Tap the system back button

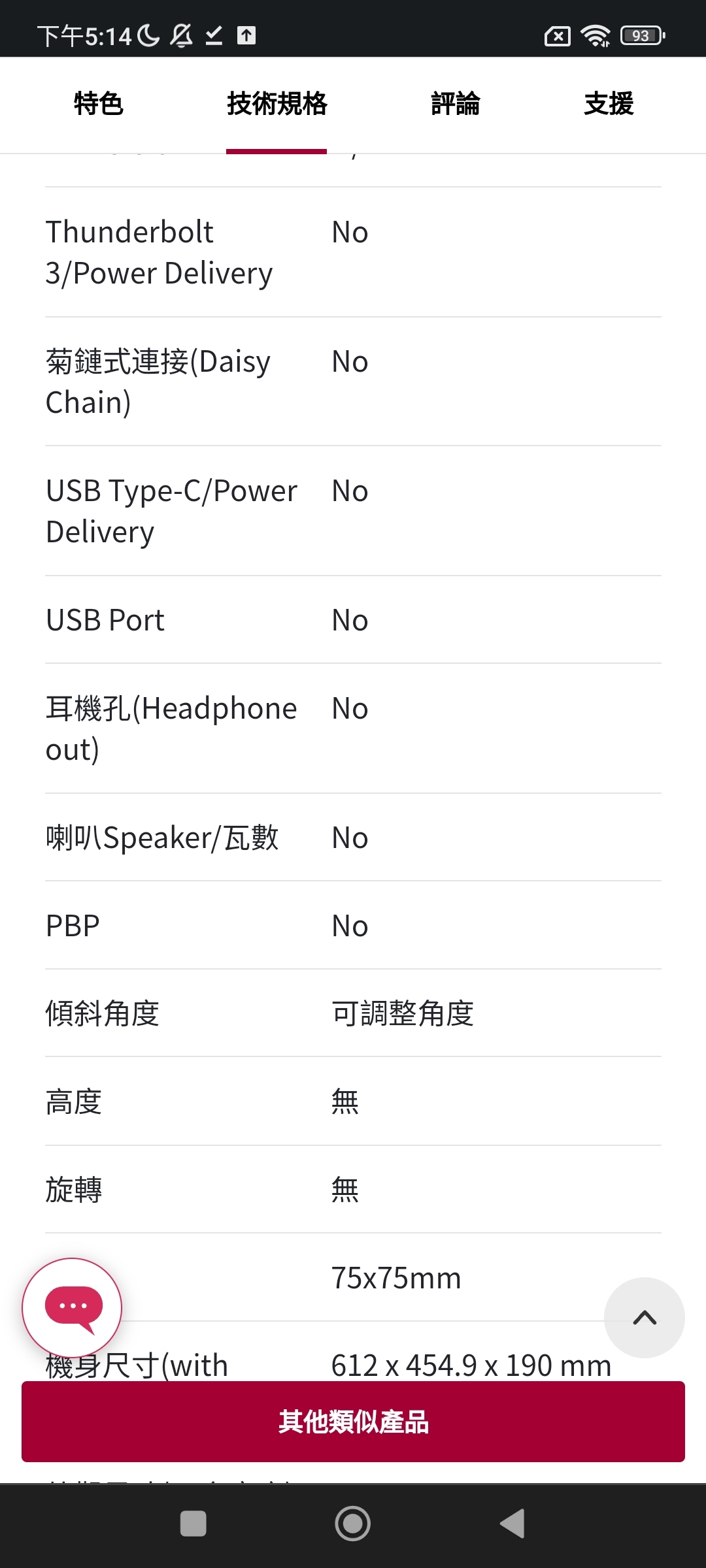[513, 1524]
